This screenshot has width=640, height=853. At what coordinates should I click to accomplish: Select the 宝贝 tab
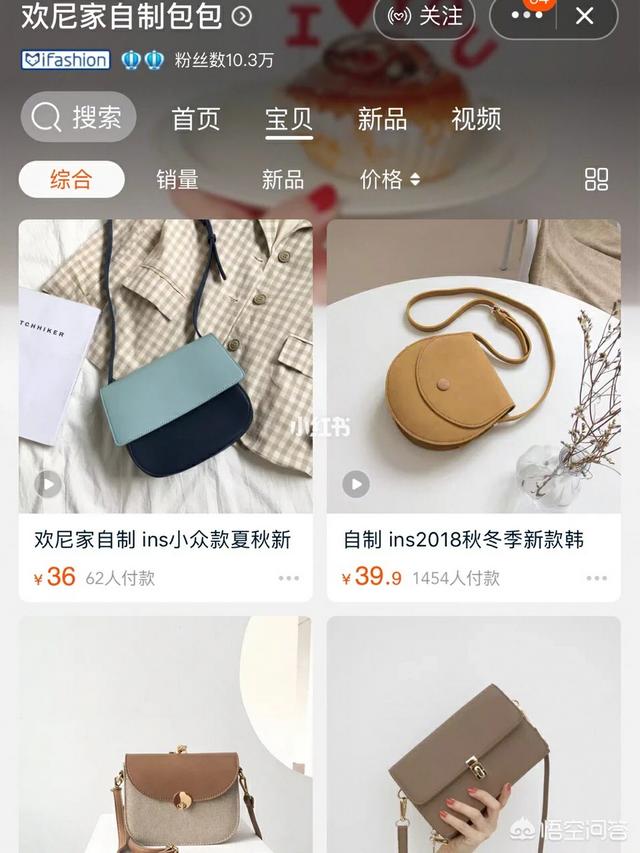click(289, 119)
